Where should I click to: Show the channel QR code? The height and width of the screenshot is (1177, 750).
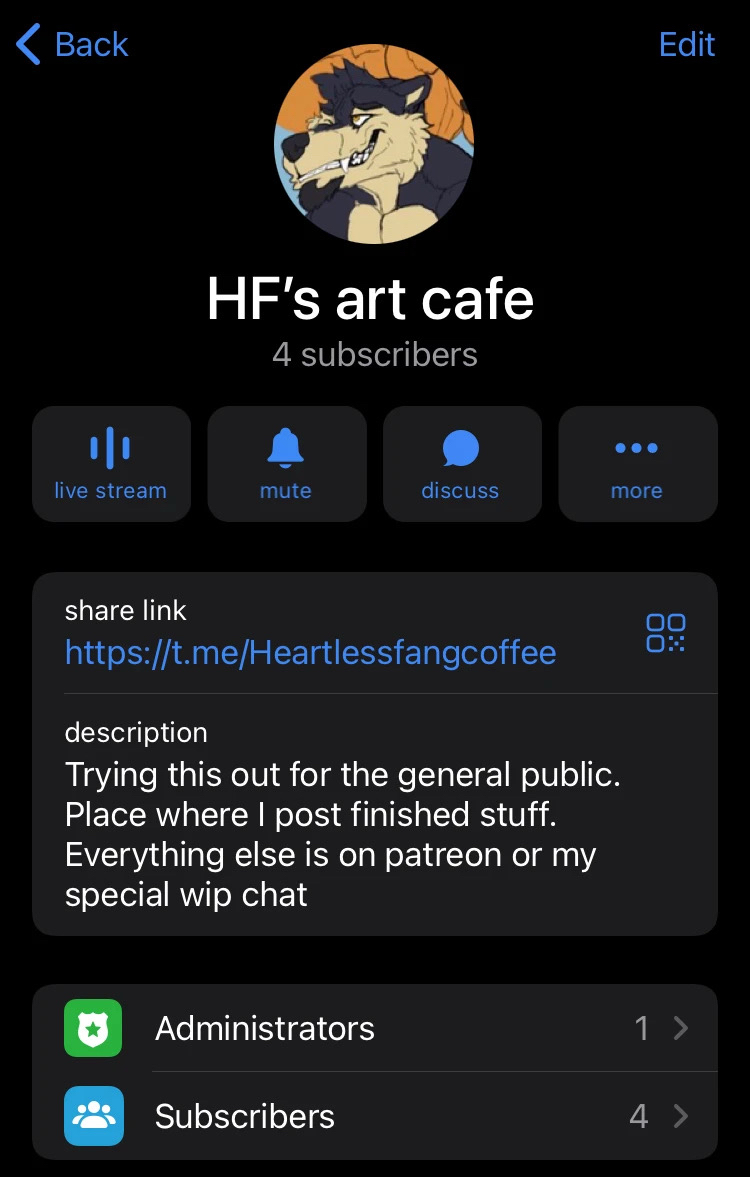(666, 634)
